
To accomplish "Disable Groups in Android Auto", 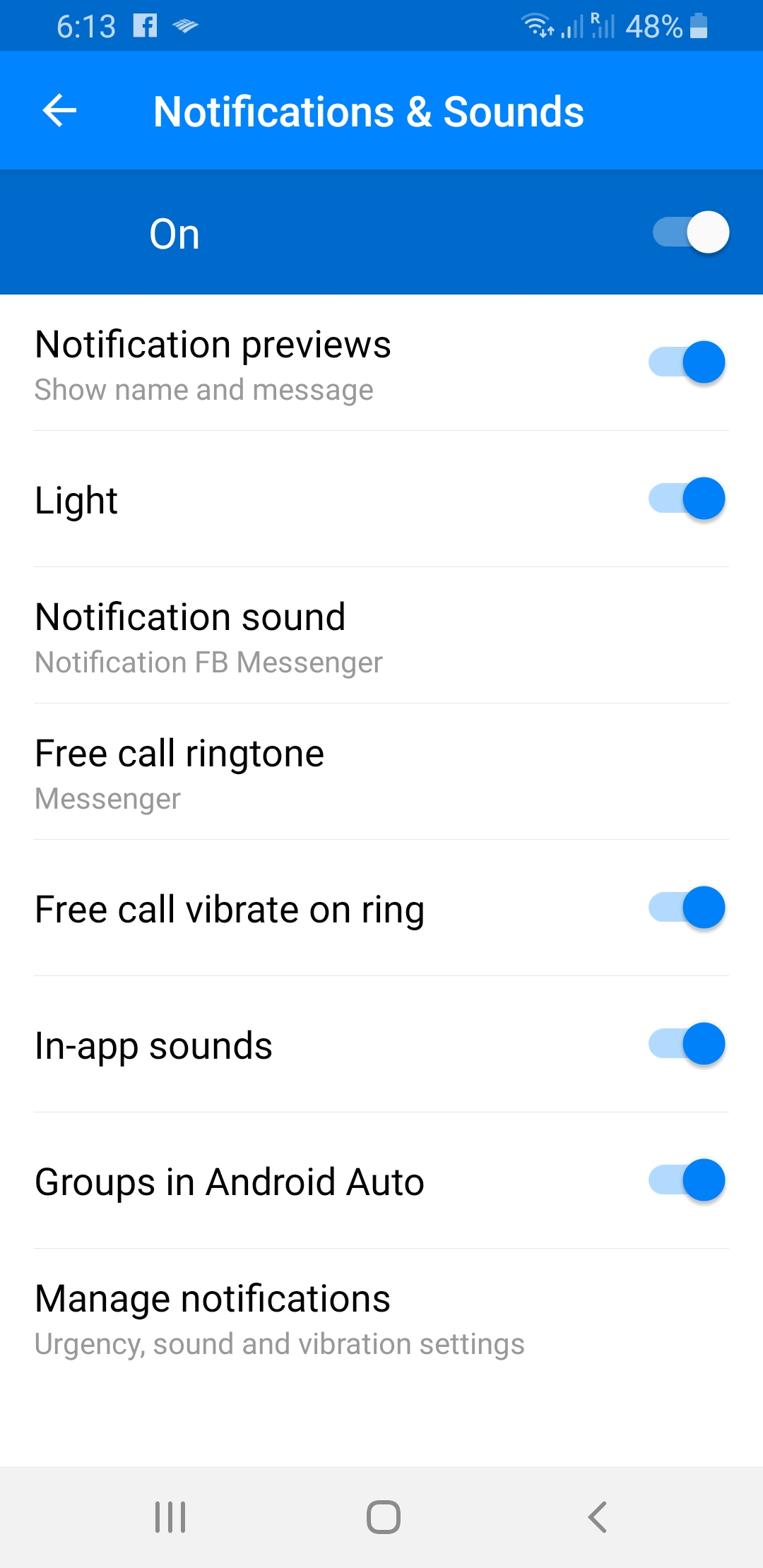I will pos(687,1180).
